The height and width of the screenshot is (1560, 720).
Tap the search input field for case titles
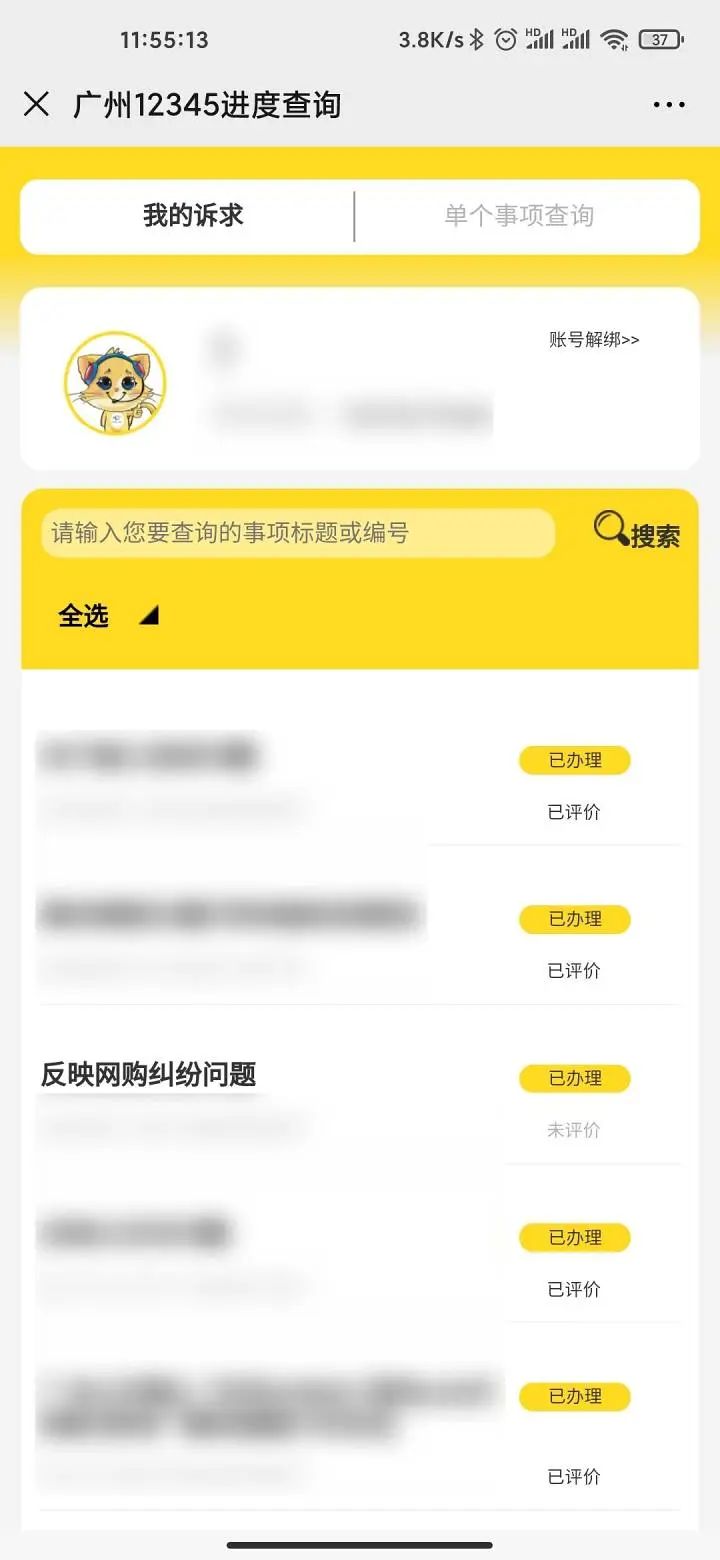pyautogui.click(x=297, y=533)
